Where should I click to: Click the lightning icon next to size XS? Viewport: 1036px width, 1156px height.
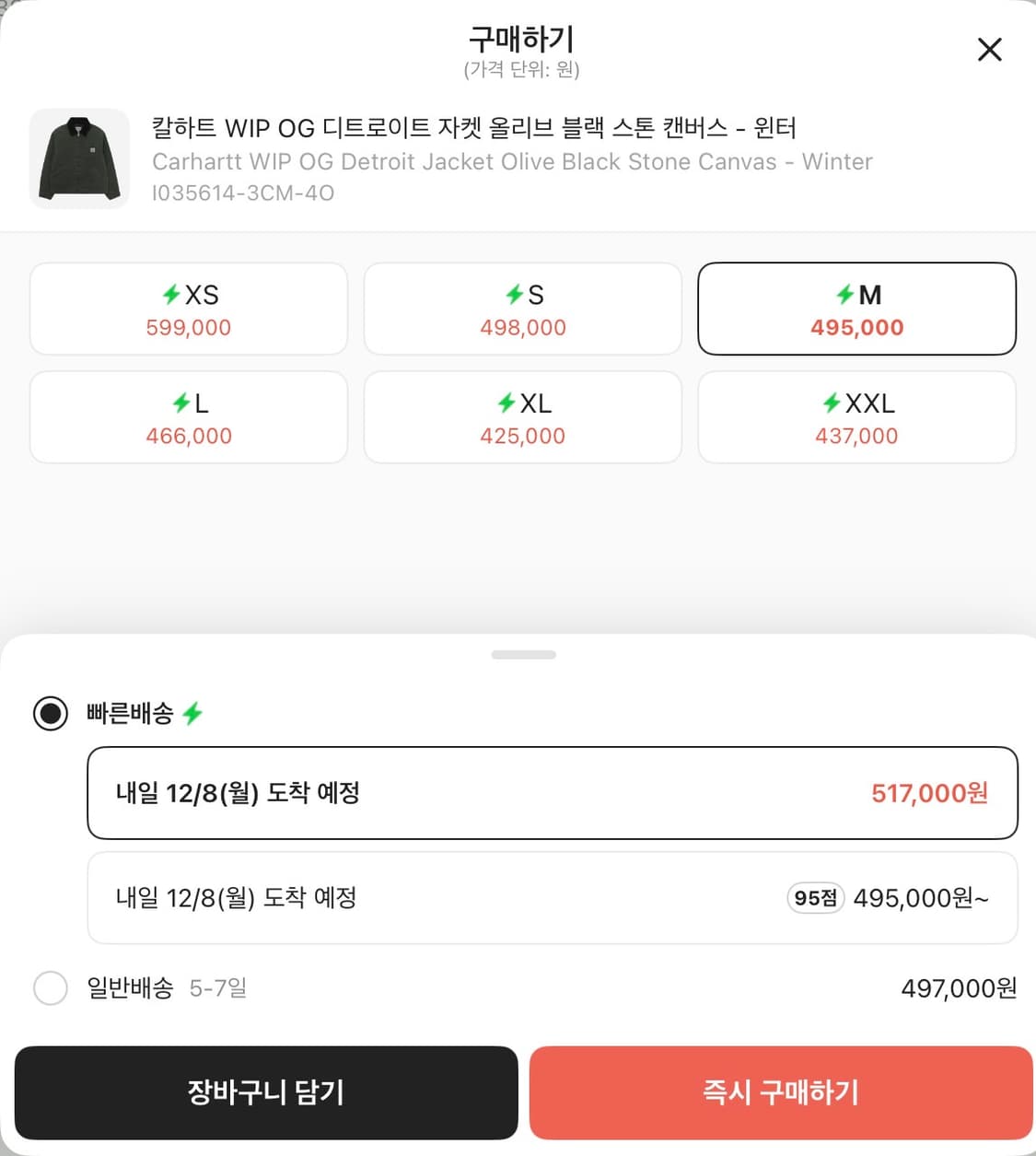point(171,295)
